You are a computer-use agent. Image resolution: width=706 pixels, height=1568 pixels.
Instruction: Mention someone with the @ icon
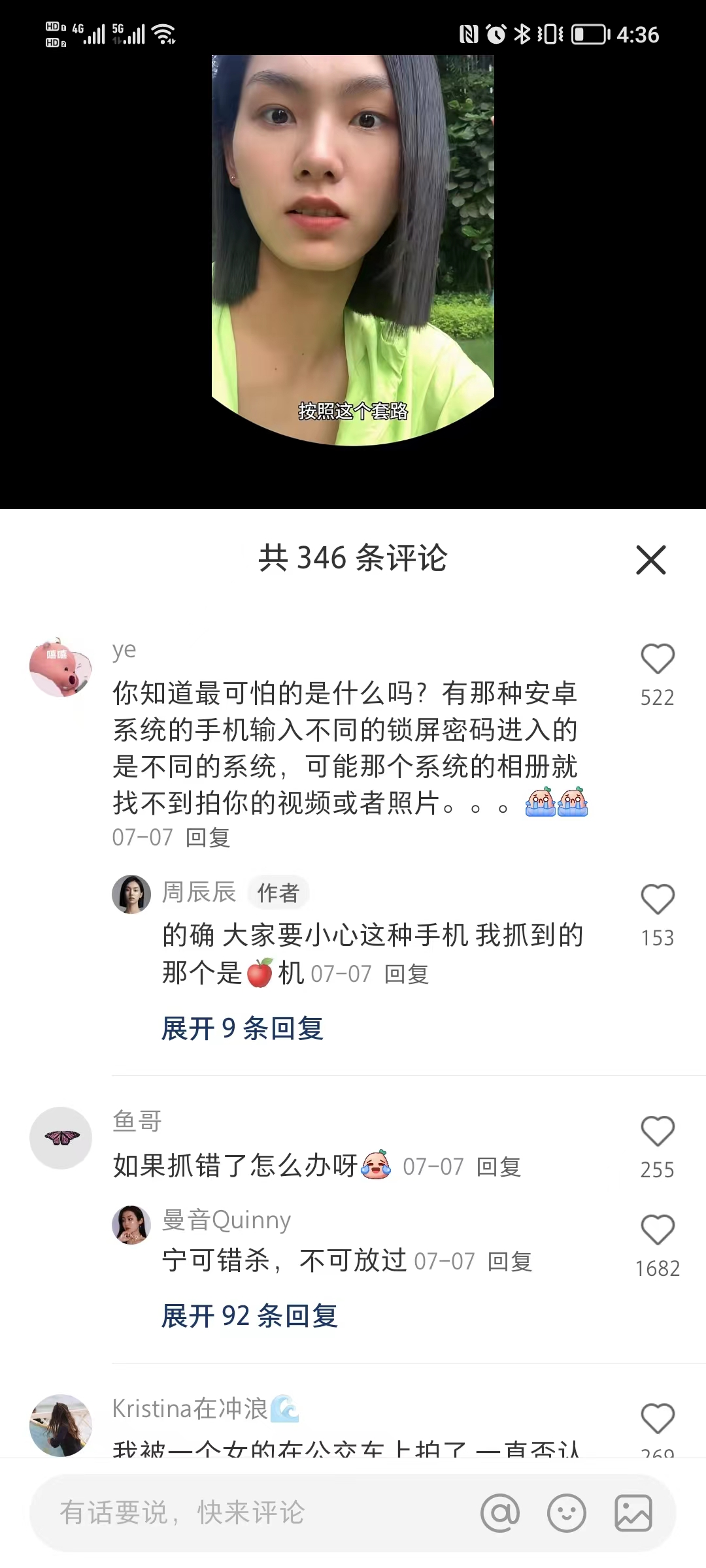(x=500, y=1513)
